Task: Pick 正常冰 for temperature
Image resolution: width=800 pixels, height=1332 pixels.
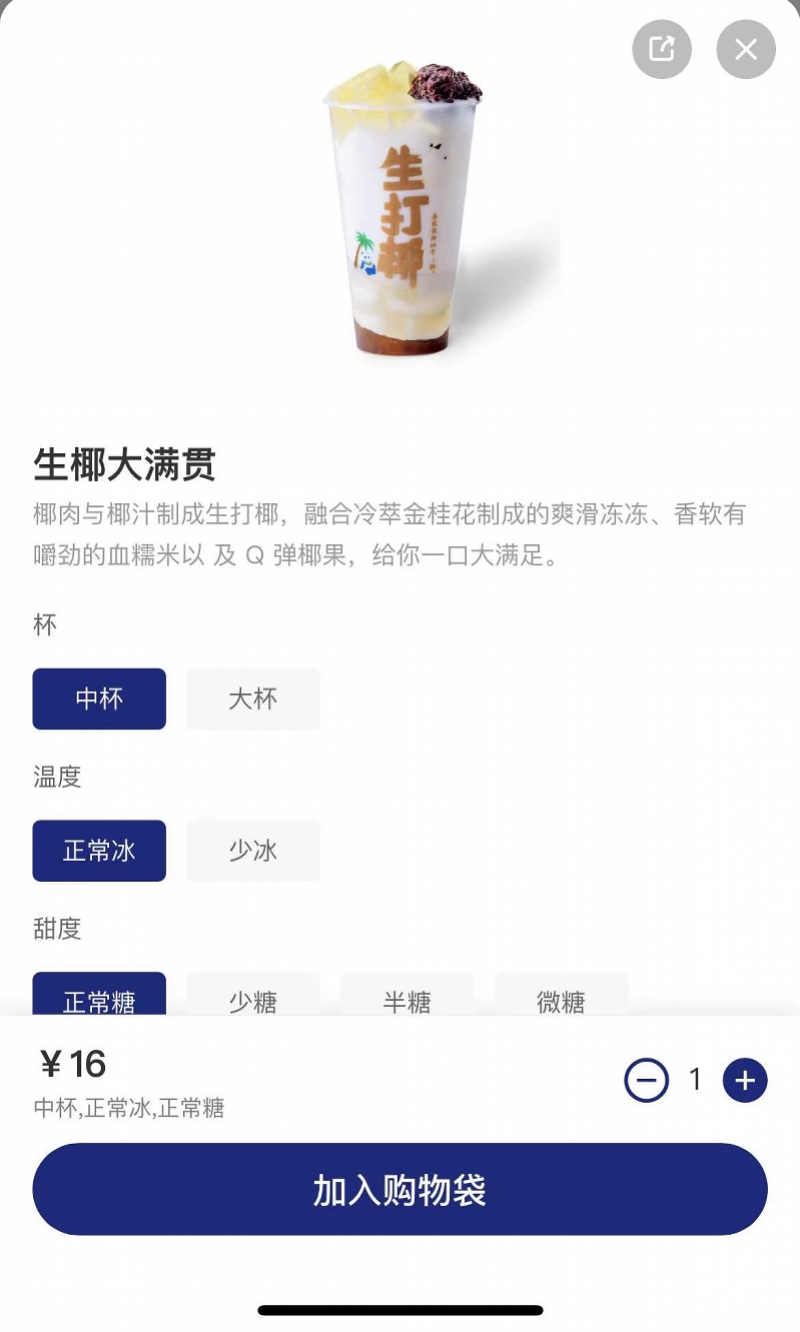Action: click(99, 851)
